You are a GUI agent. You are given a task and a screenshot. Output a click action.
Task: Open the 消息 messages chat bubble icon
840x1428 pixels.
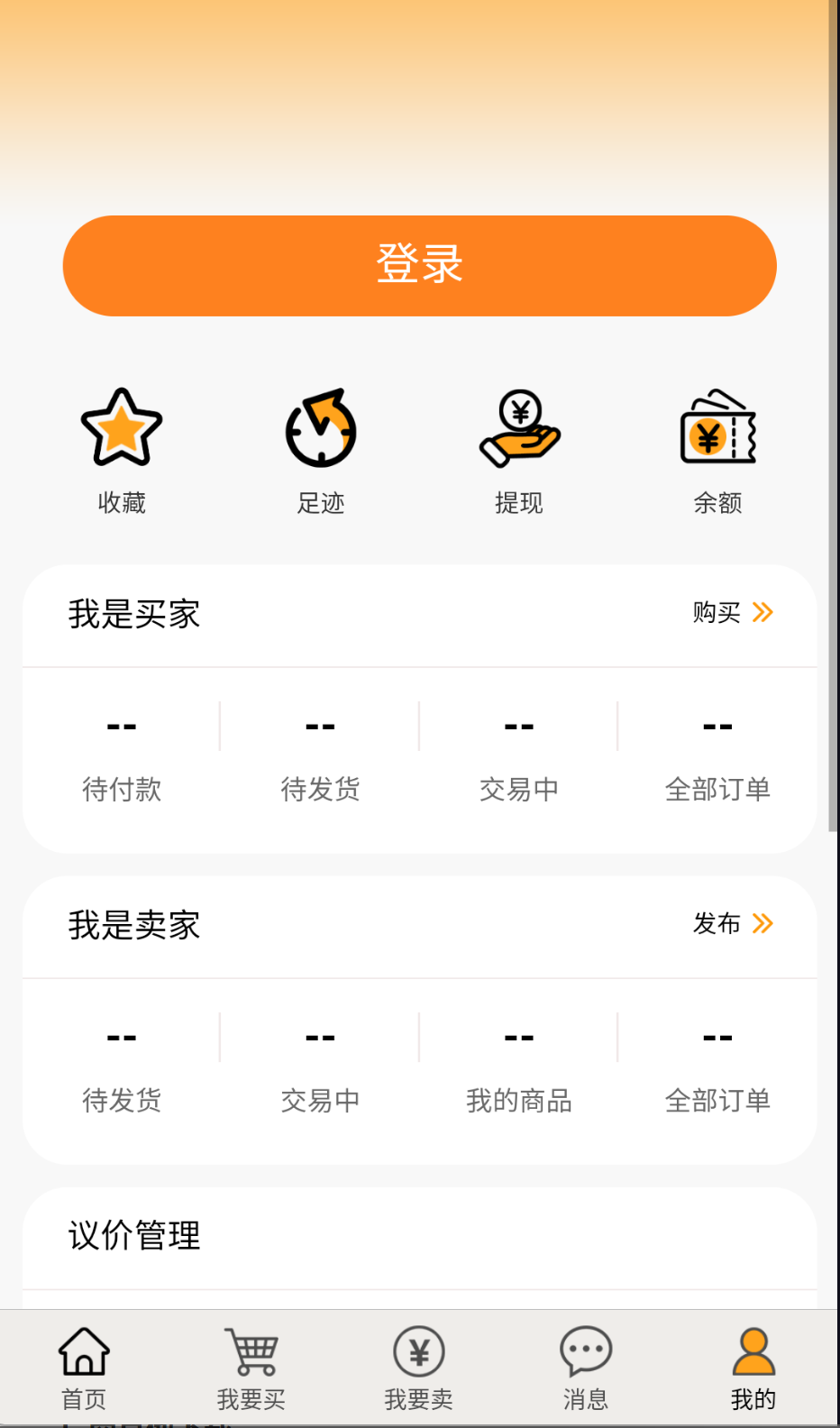pyautogui.click(x=586, y=1352)
